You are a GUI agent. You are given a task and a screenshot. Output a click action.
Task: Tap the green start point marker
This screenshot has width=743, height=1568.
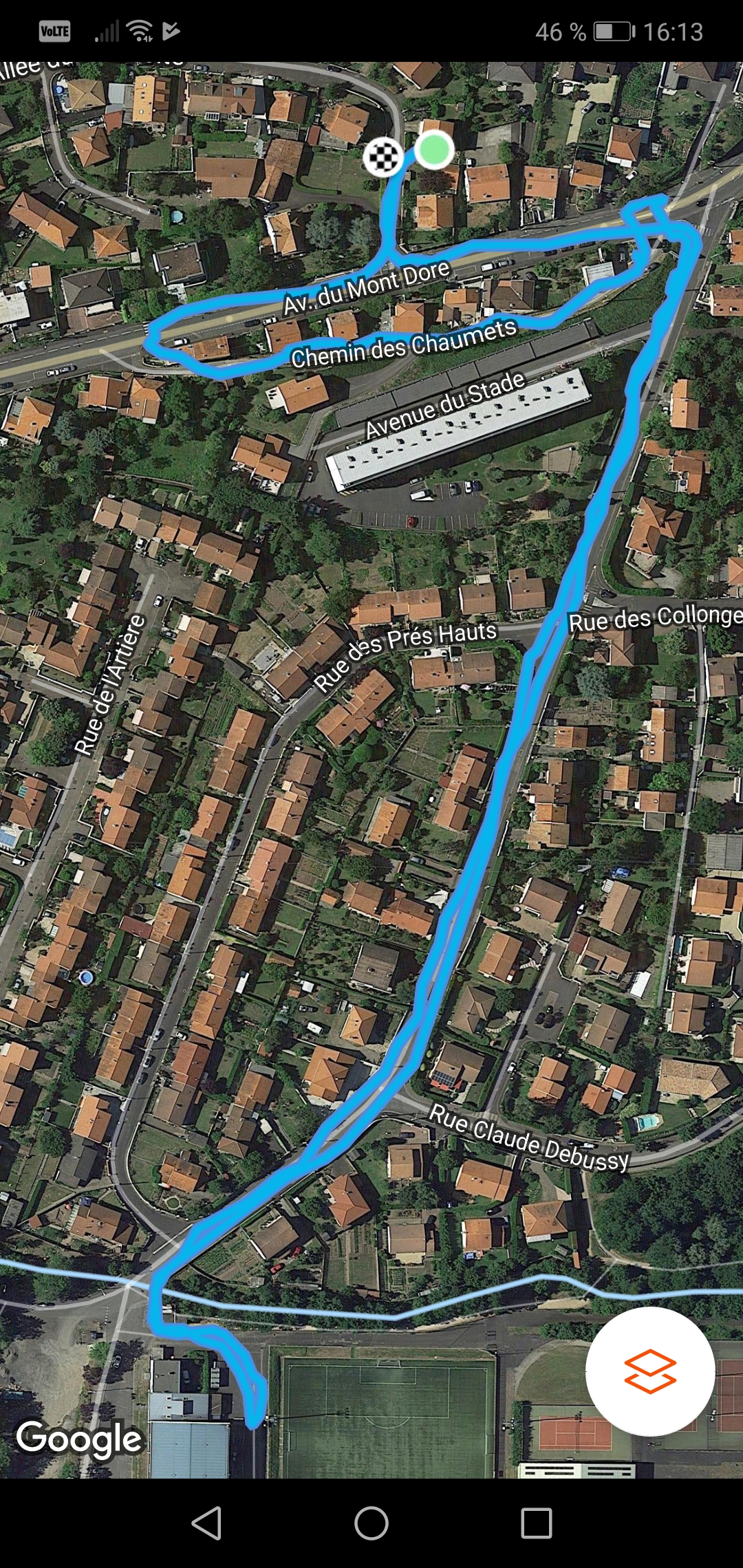point(434,149)
